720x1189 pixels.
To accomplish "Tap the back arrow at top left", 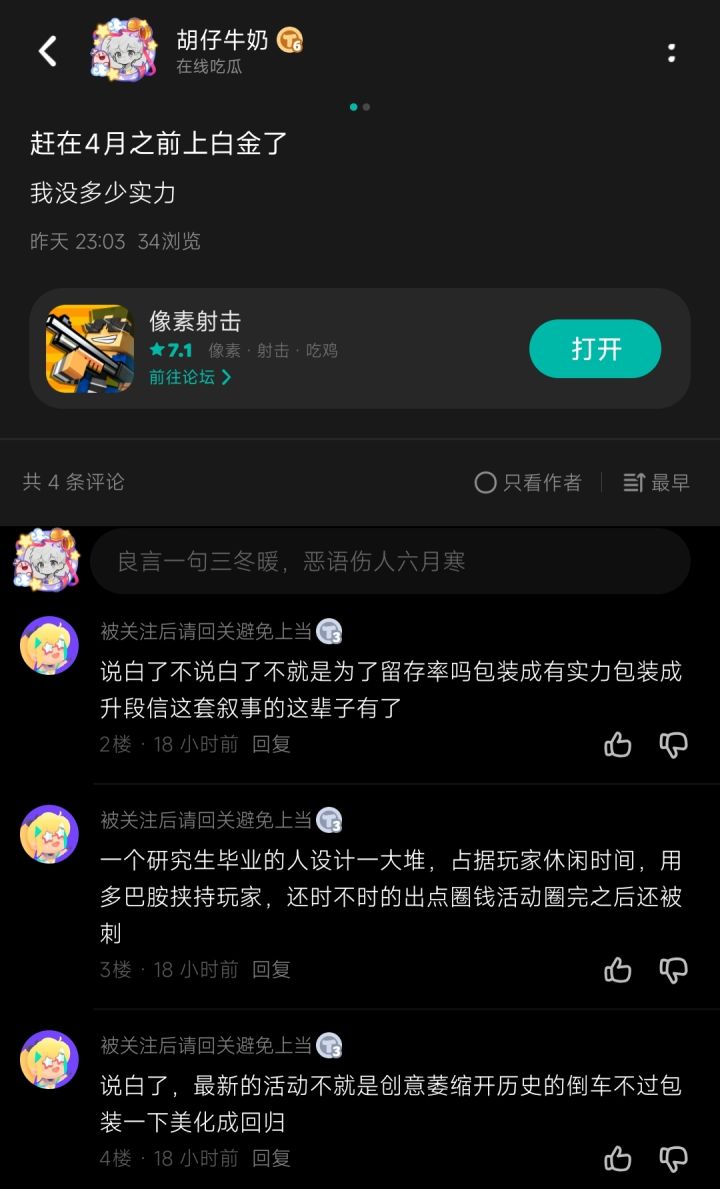I will click(45, 50).
